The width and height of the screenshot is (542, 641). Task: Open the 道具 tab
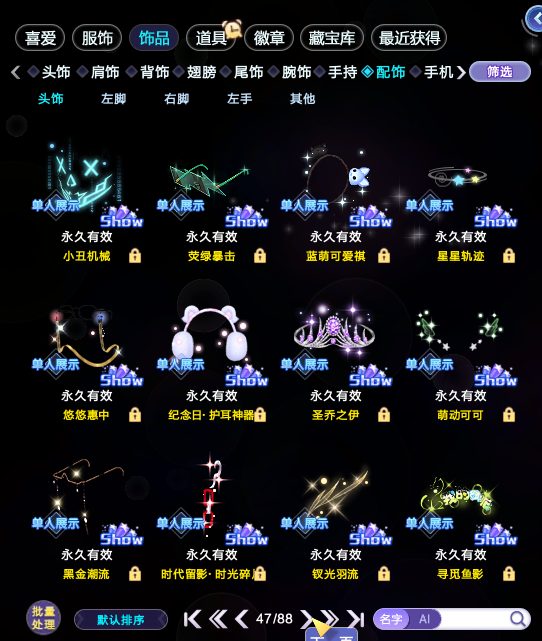pos(211,38)
